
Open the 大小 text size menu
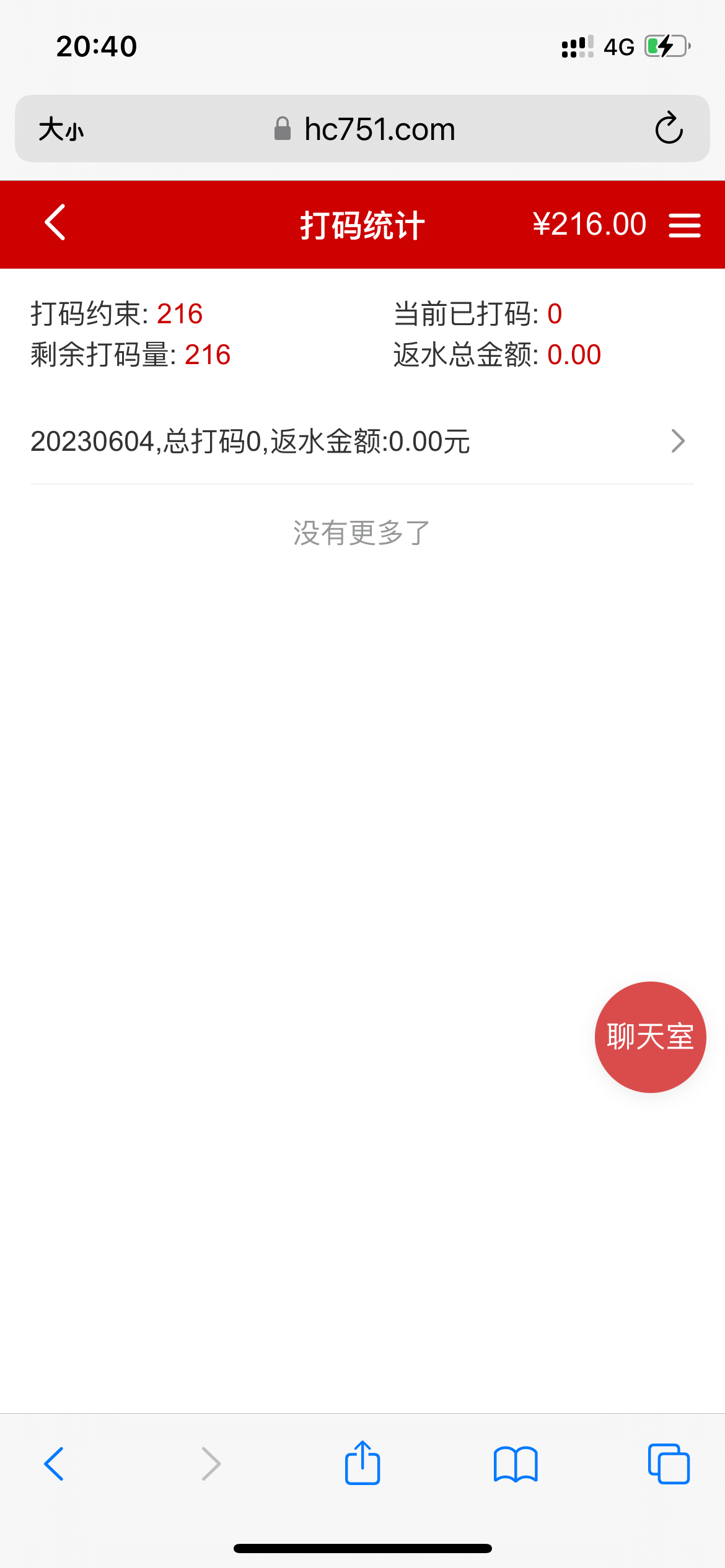61,129
